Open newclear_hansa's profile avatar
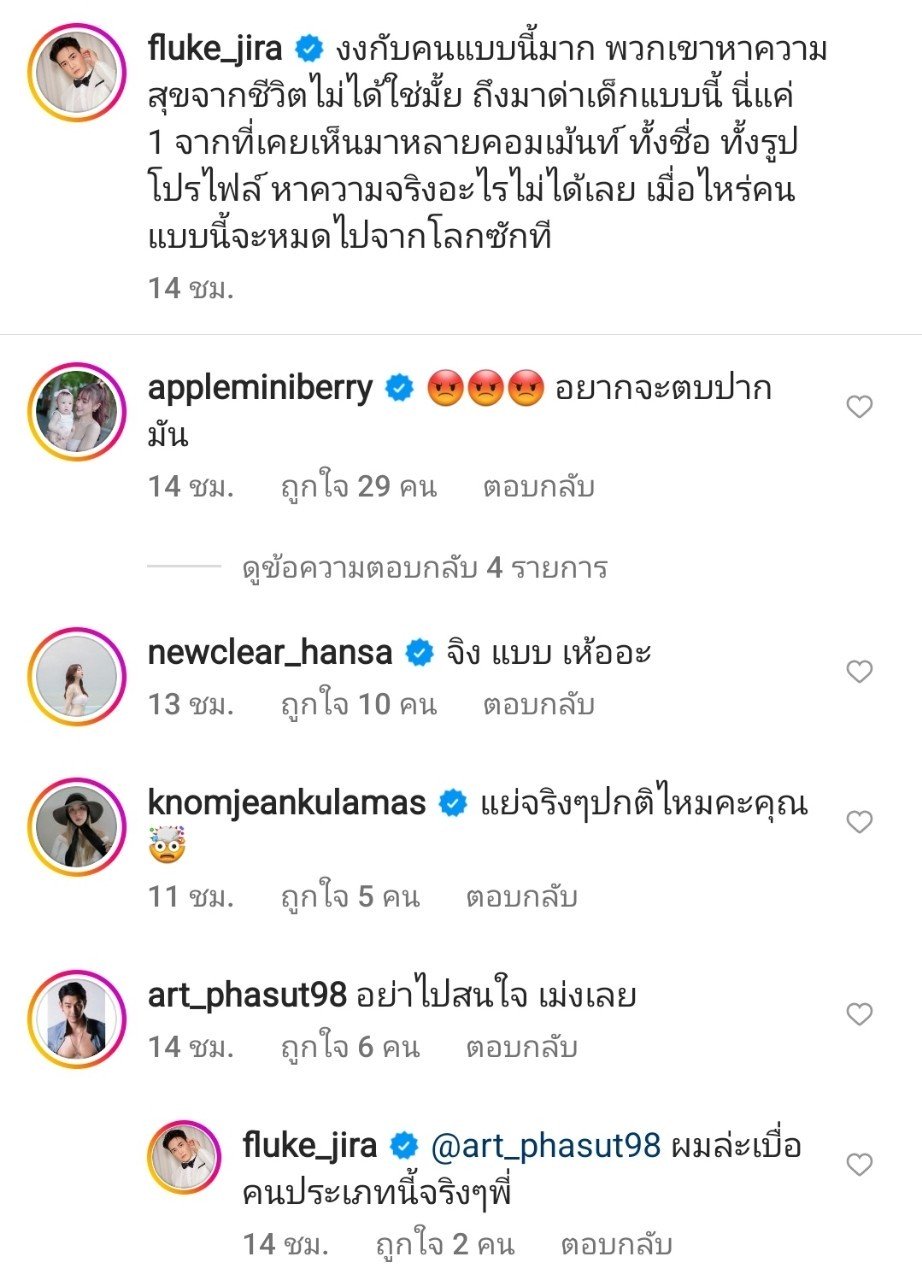 [x=76, y=676]
